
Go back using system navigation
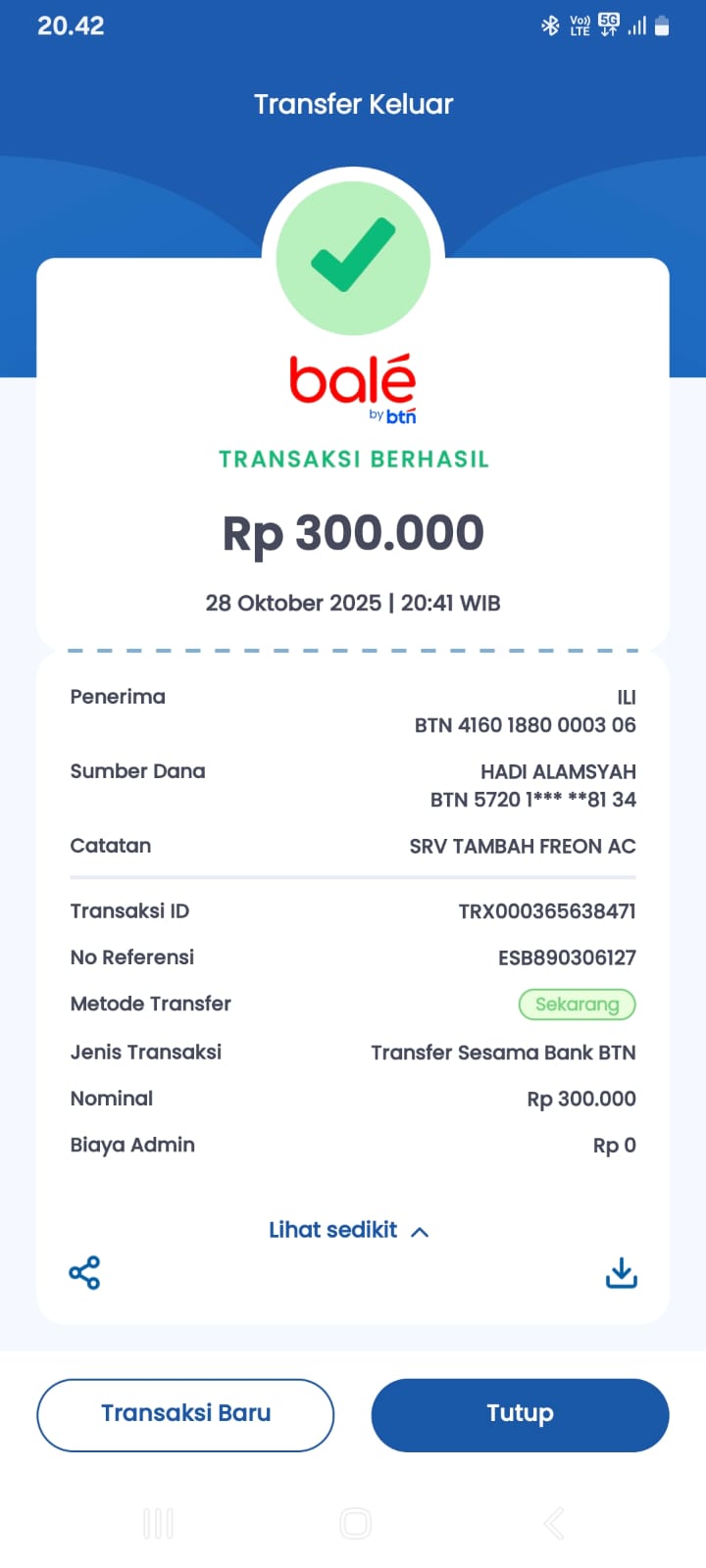tap(553, 1523)
